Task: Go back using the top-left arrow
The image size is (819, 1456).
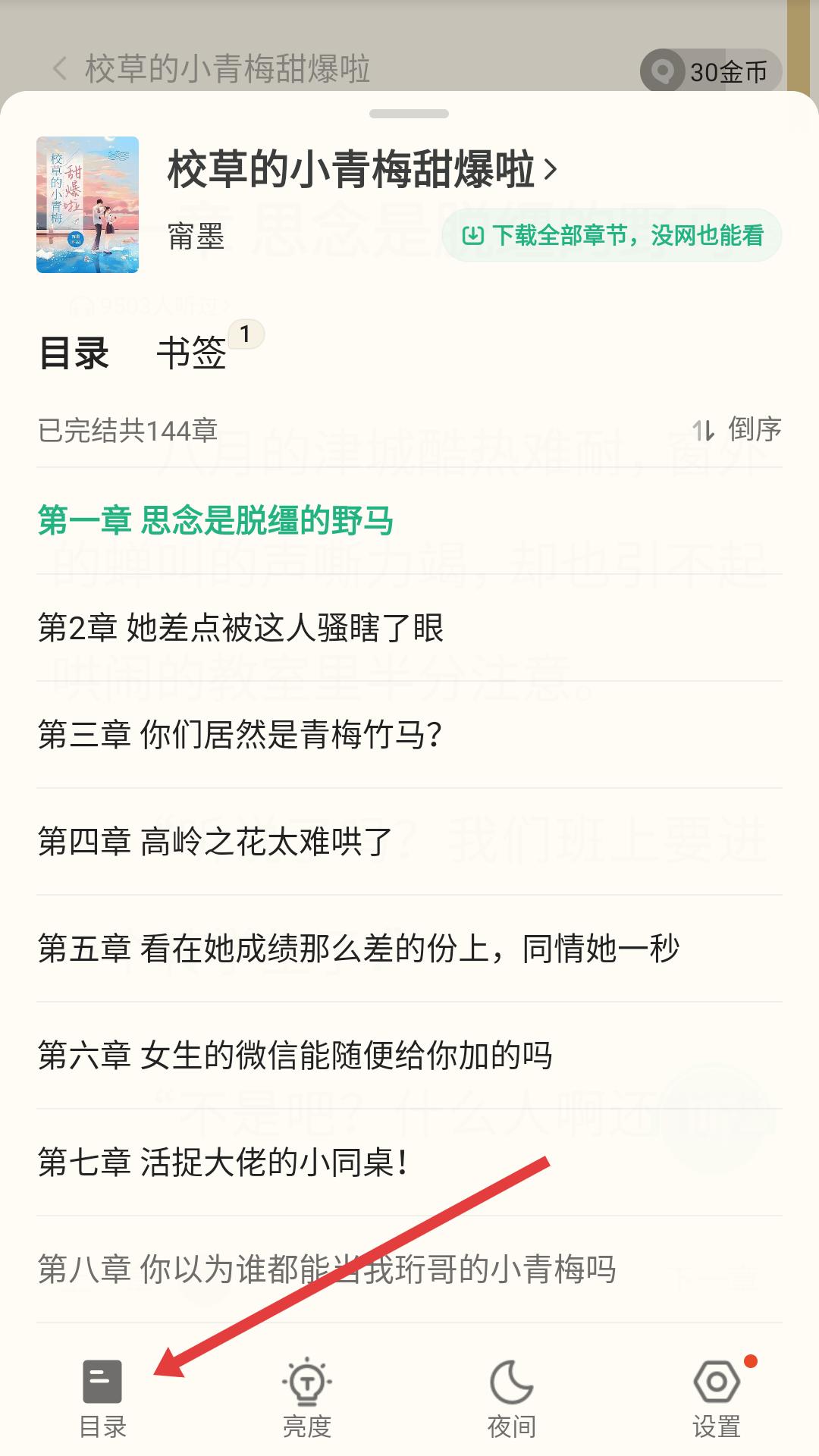Action: pos(60,69)
